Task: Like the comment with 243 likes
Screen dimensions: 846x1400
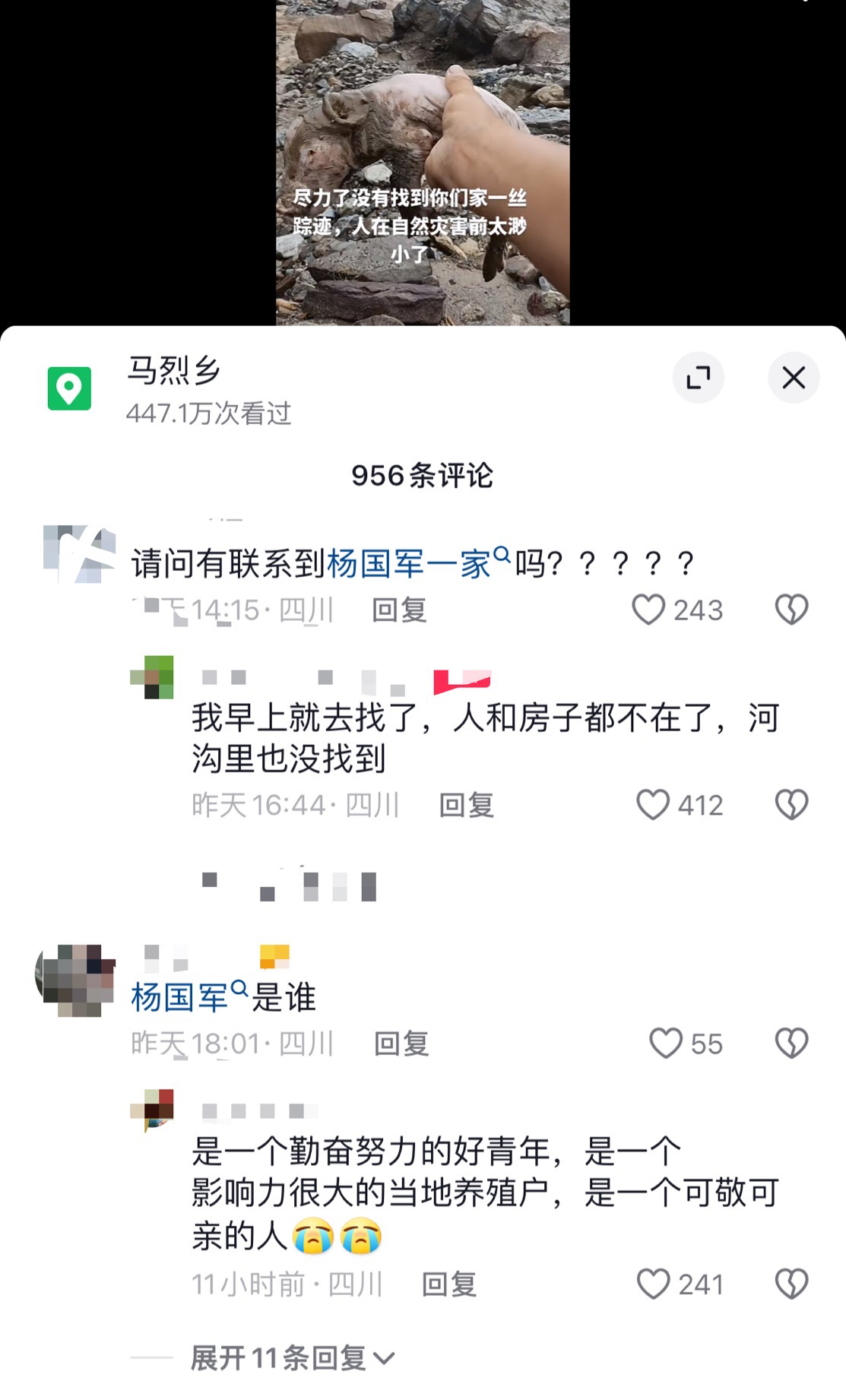Action: coord(648,610)
